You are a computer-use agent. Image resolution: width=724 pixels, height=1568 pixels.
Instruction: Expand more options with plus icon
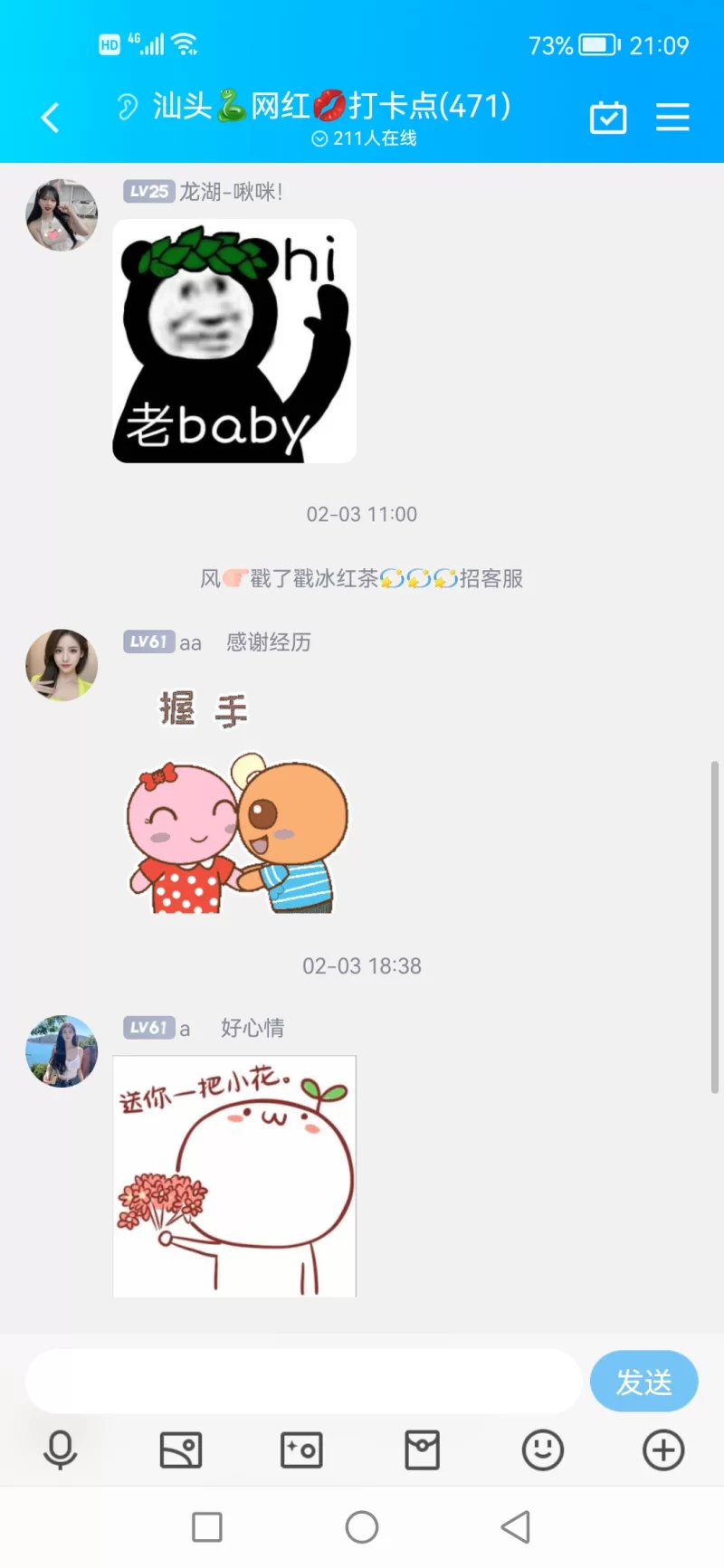(x=663, y=1450)
